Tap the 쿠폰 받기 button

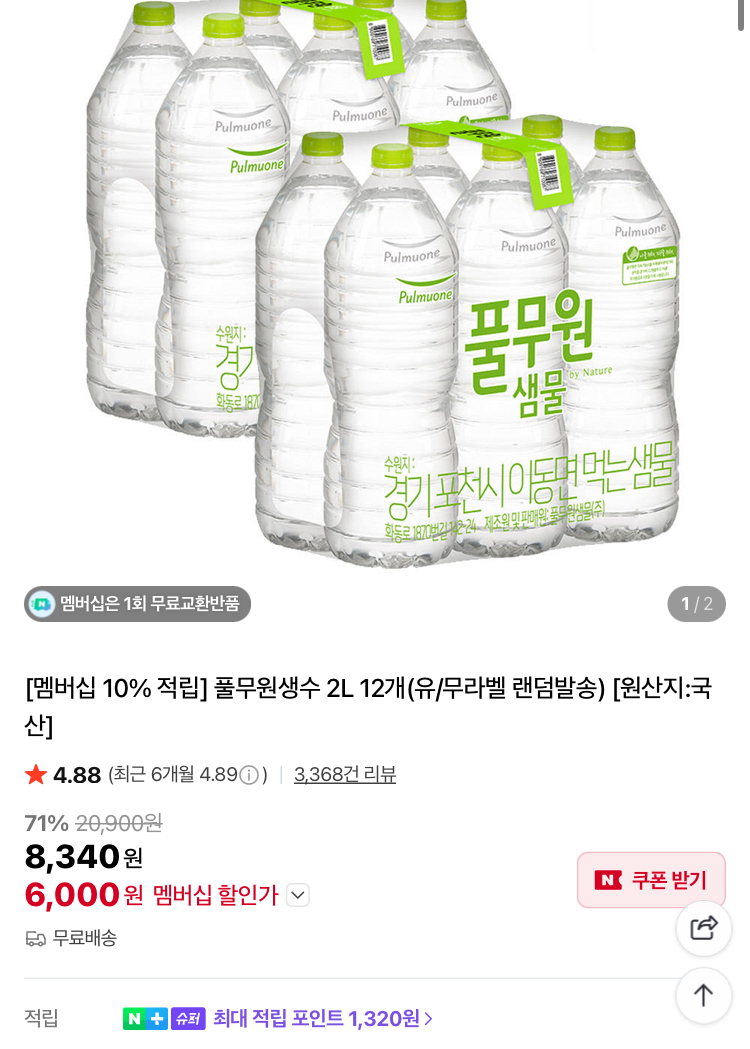651,880
